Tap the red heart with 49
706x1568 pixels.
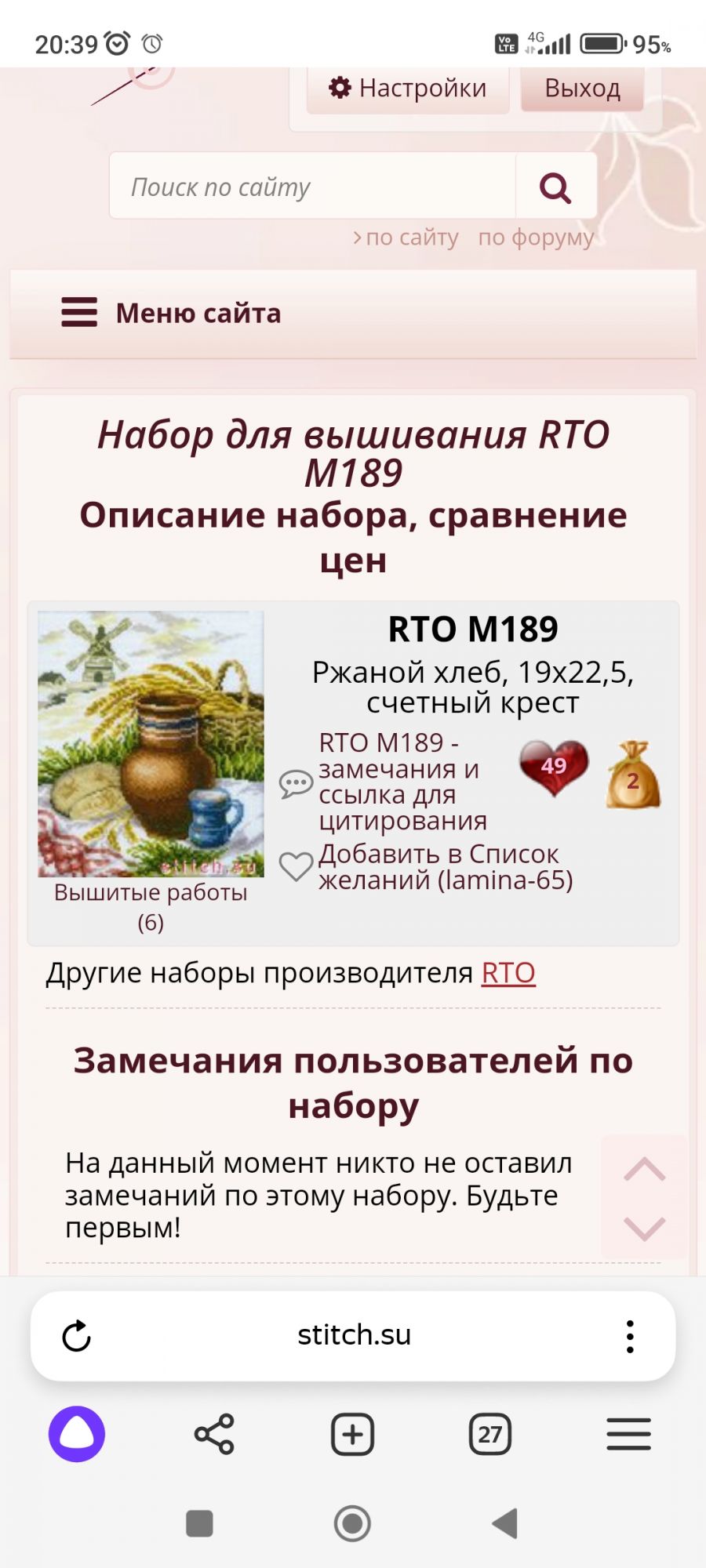[553, 767]
